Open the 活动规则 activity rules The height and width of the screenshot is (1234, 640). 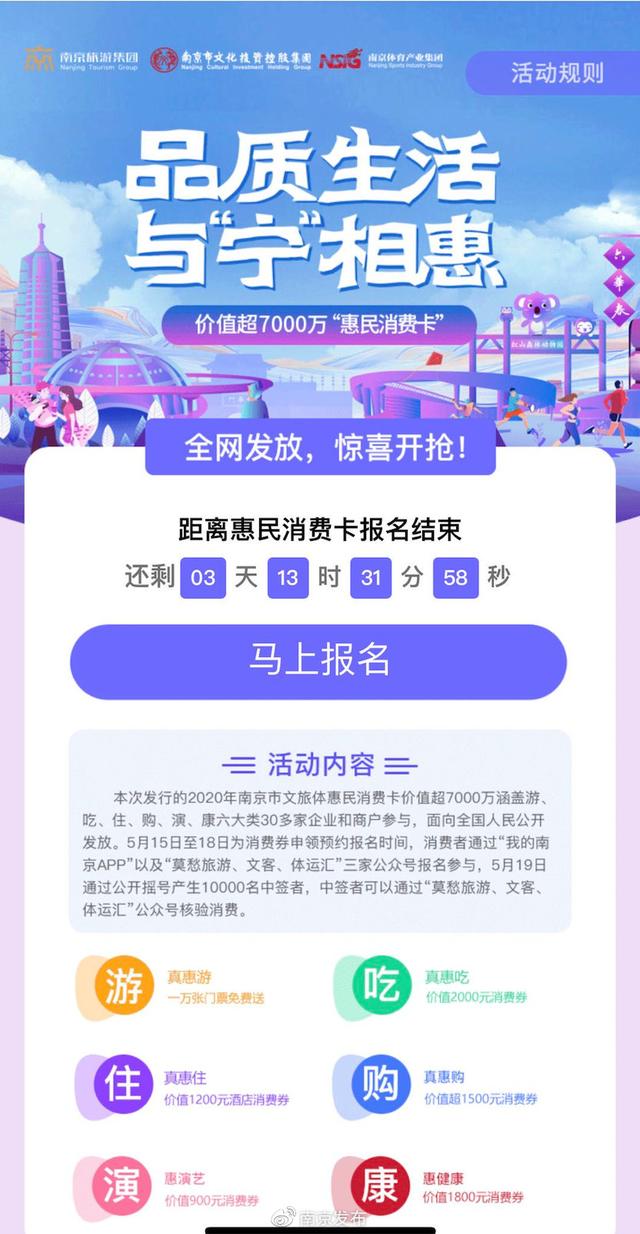click(557, 72)
